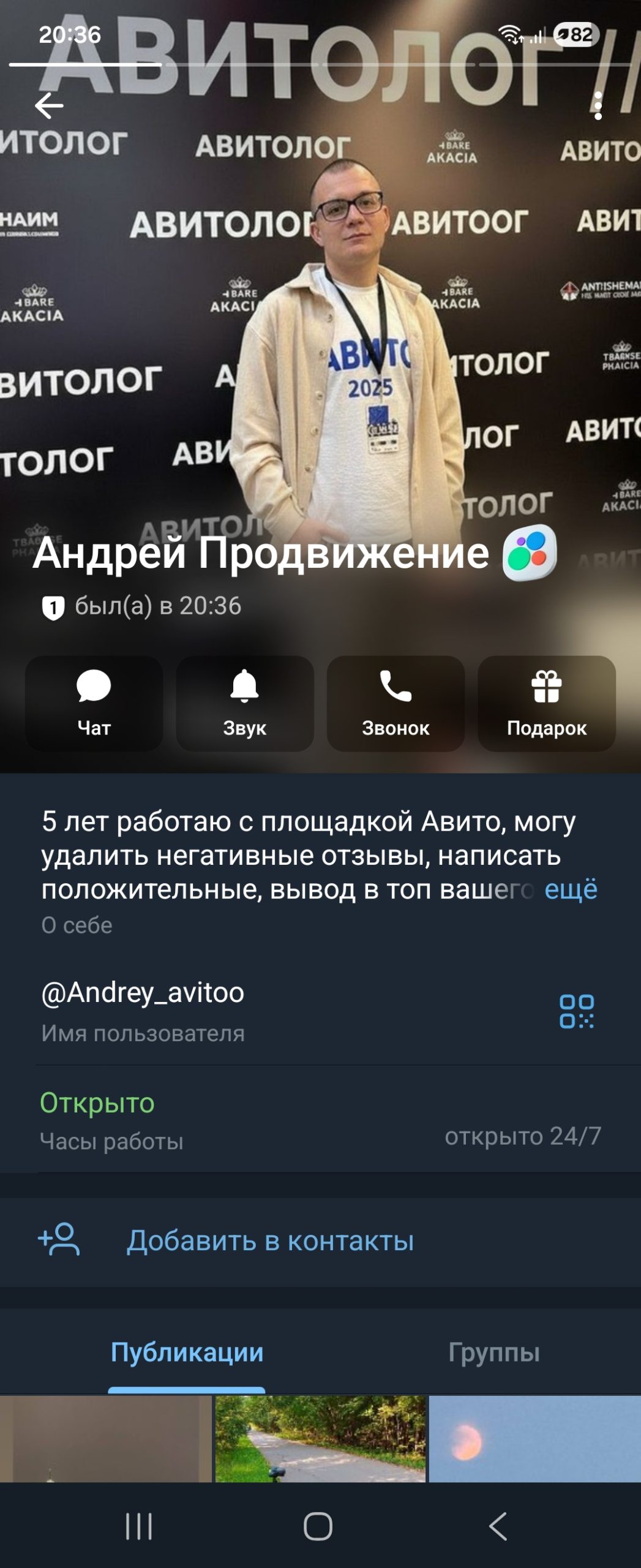Tap system home button
Viewport: 641px width, 1568px height.
point(318,1526)
